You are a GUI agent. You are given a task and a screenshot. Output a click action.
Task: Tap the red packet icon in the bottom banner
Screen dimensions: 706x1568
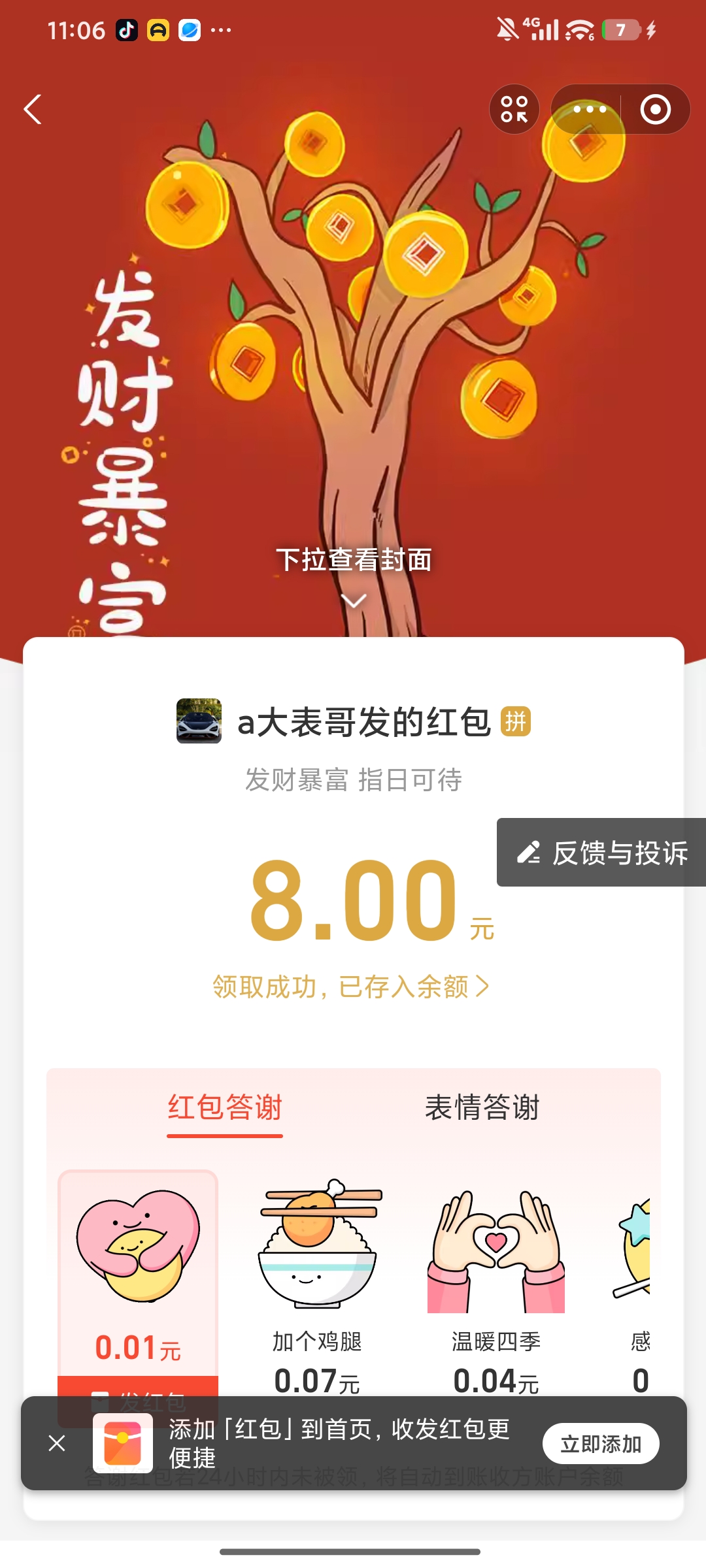[123, 1444]
